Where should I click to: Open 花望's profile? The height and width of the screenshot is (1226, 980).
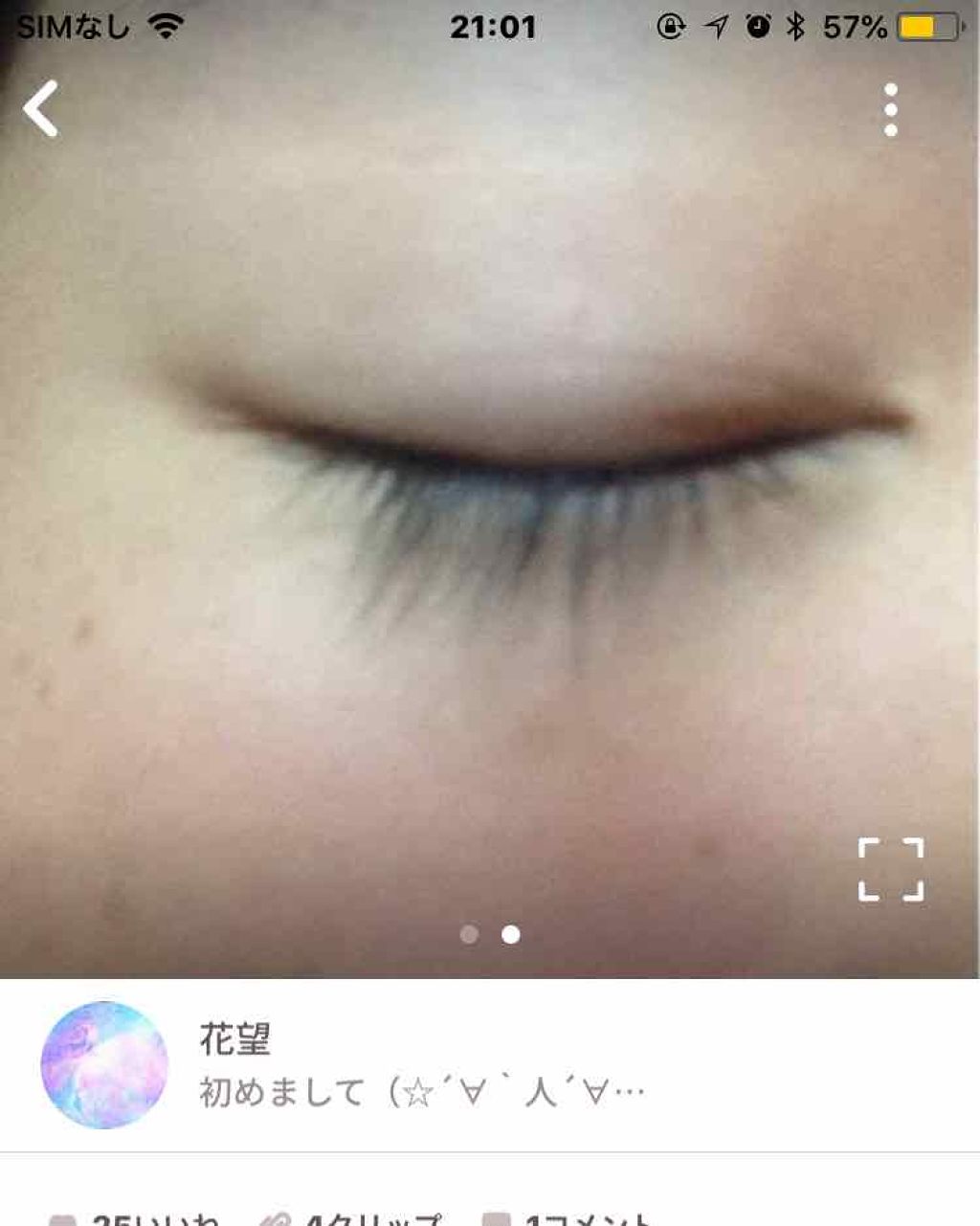(x=104, y=1064)
